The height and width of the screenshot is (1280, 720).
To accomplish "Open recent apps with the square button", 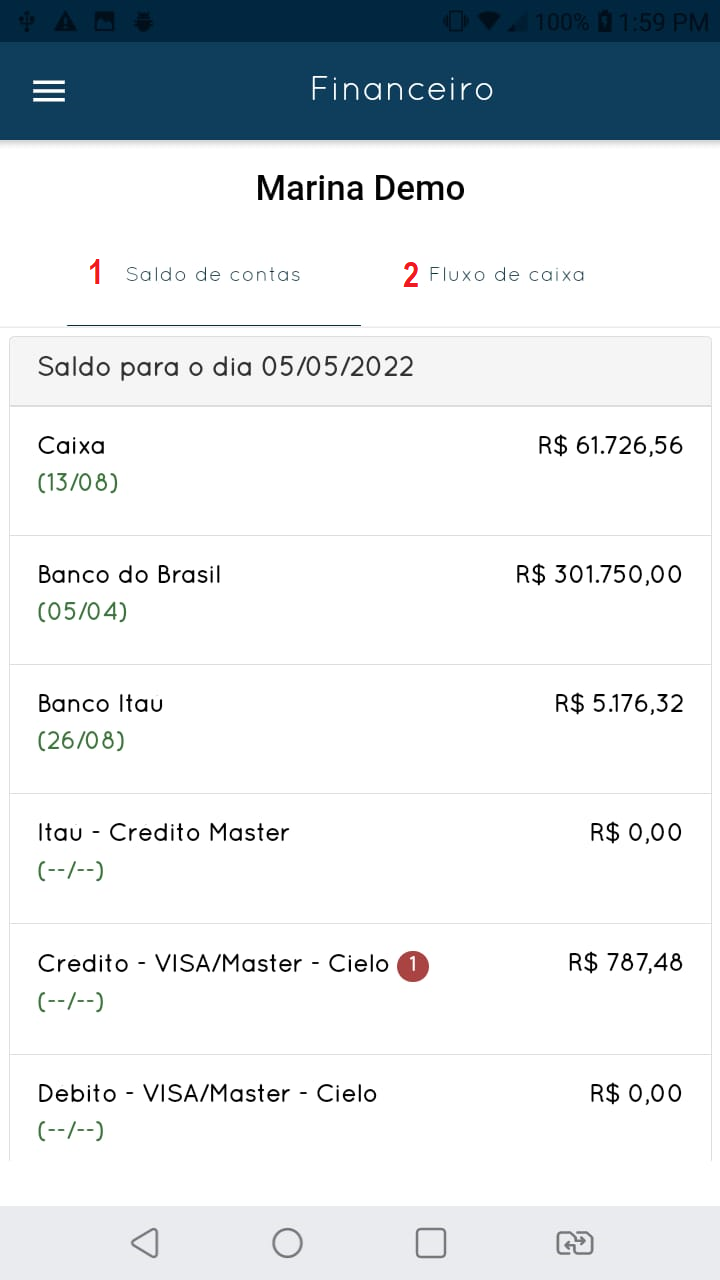I will pos(430,1242).
